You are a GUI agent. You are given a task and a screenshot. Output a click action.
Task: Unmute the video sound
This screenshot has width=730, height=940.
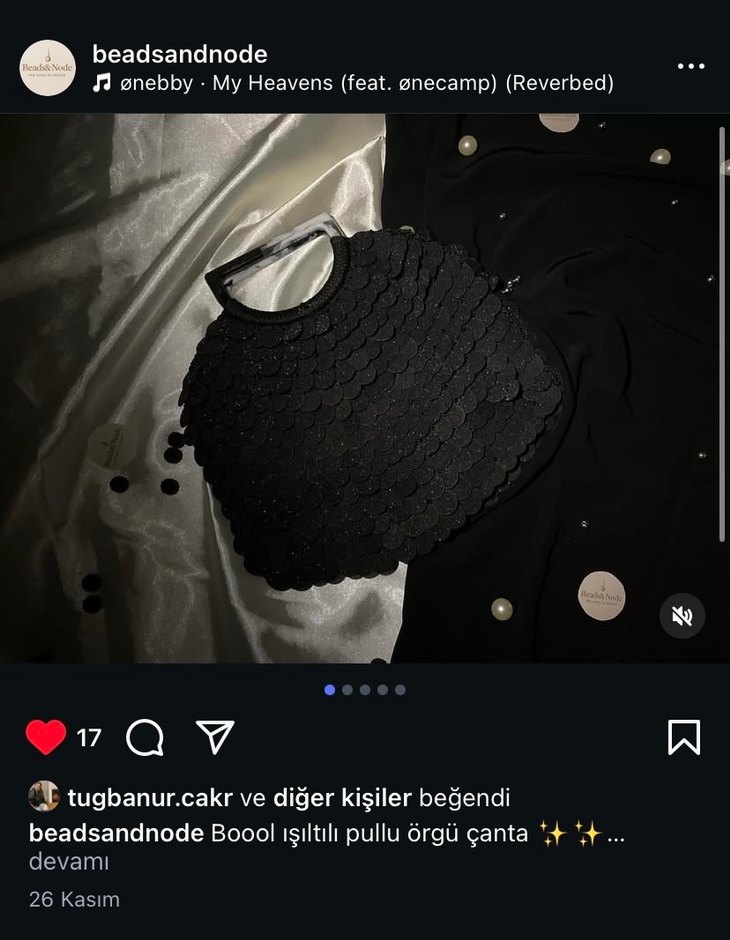(682, 616)
